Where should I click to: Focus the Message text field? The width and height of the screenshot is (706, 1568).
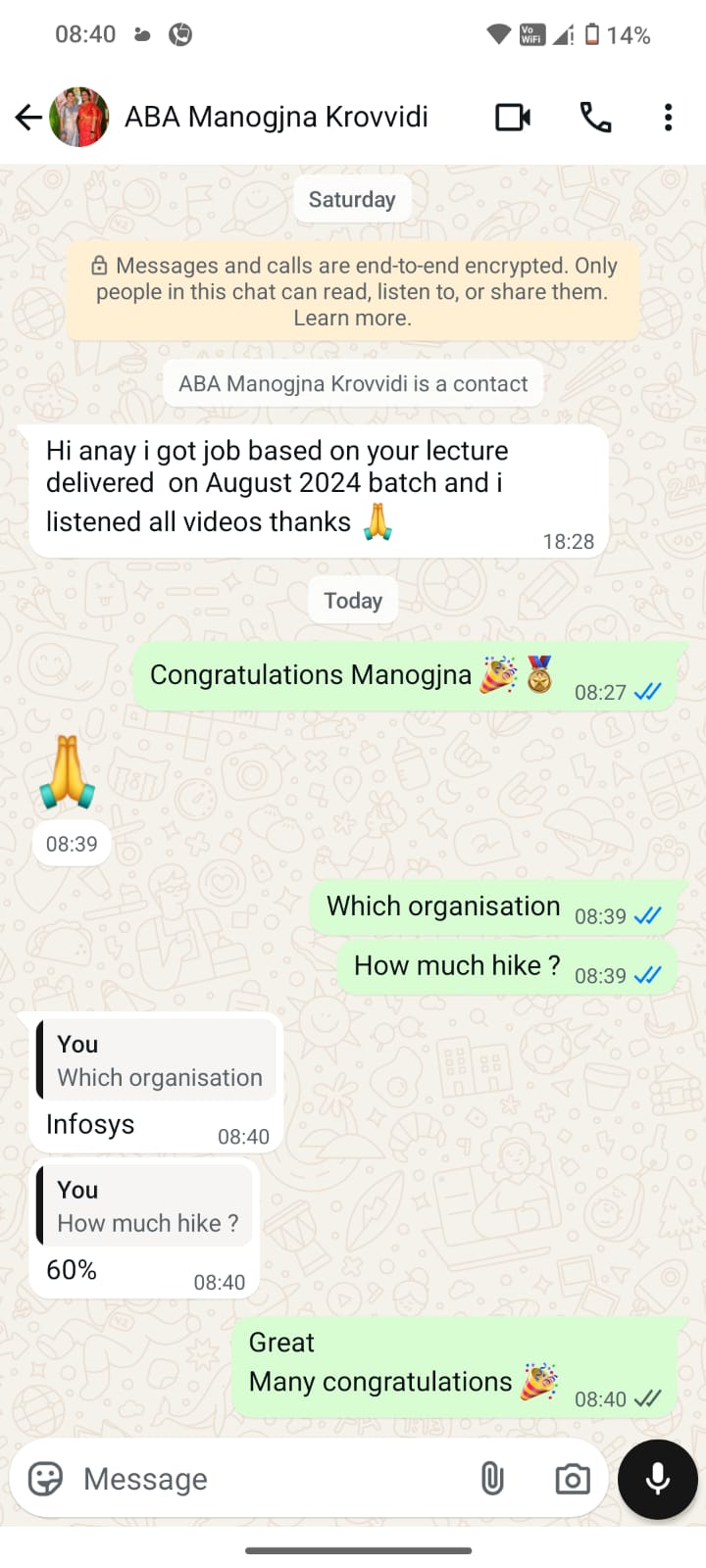265,1478
